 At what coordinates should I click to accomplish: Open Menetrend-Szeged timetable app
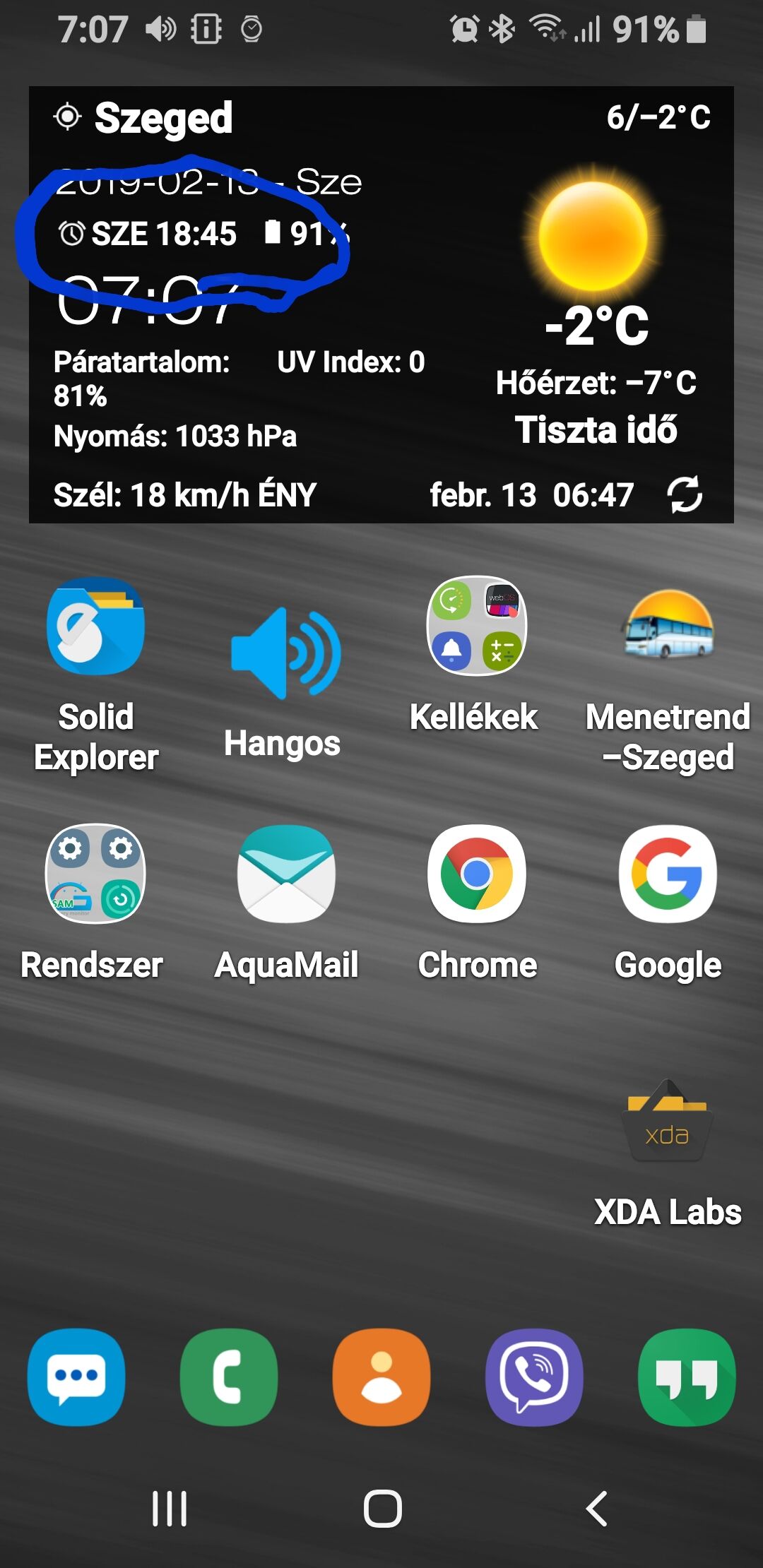click(x=668, y=626)
